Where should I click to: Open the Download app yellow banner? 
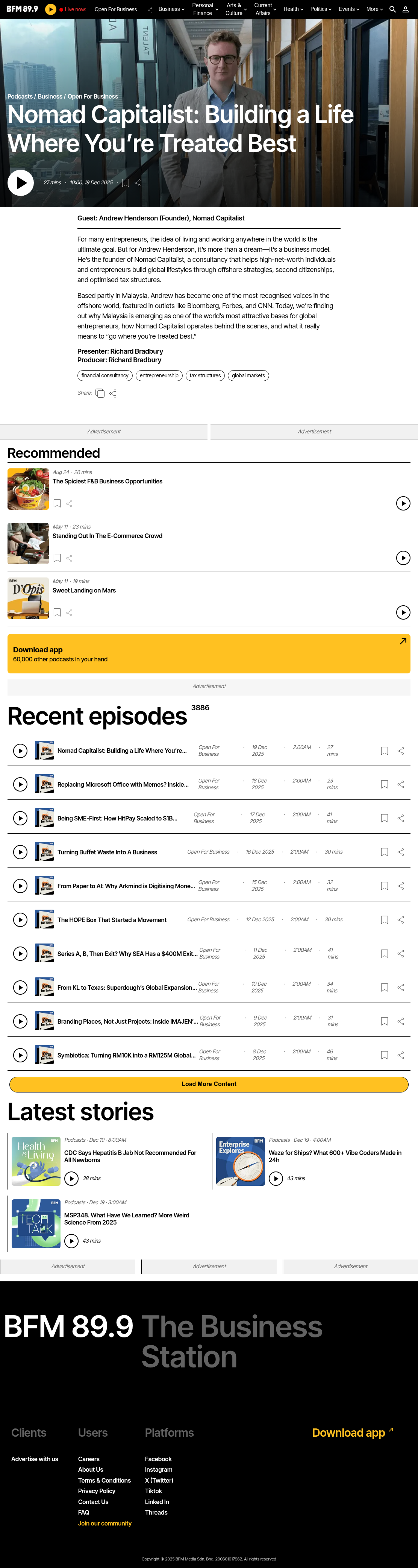point(209,654)
